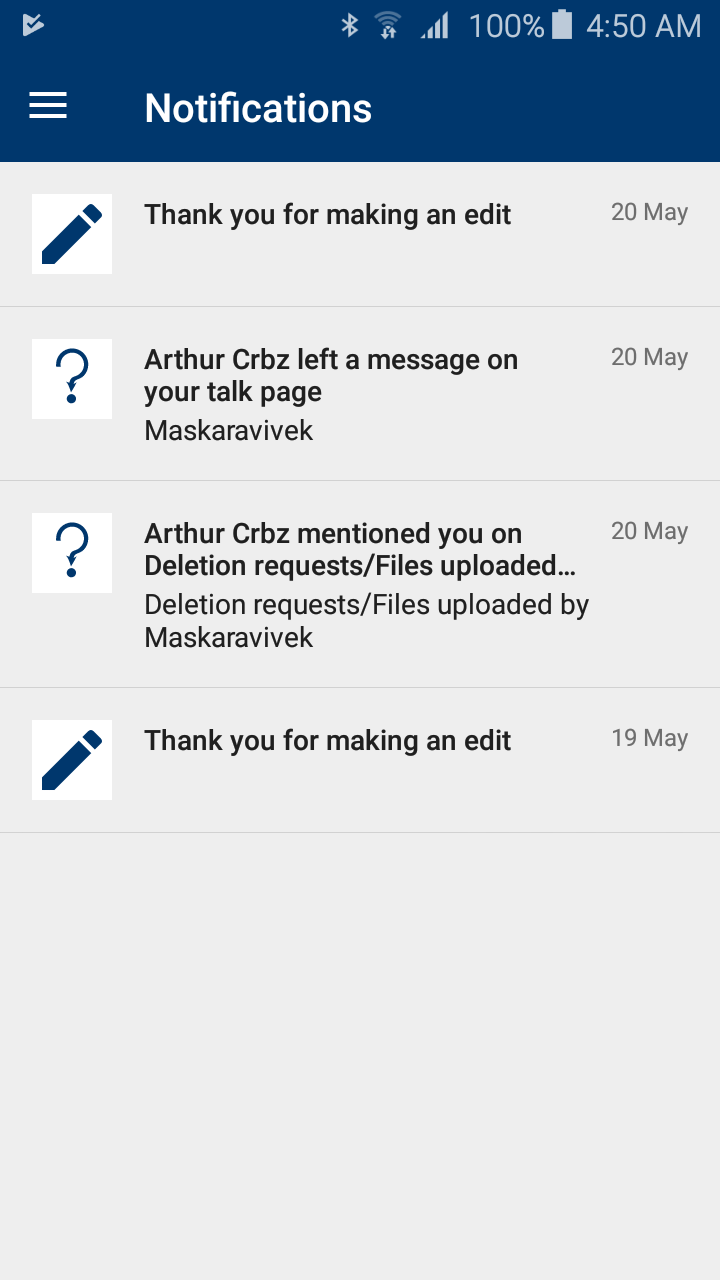Open the 19 May edit notification

click(328, 740)
